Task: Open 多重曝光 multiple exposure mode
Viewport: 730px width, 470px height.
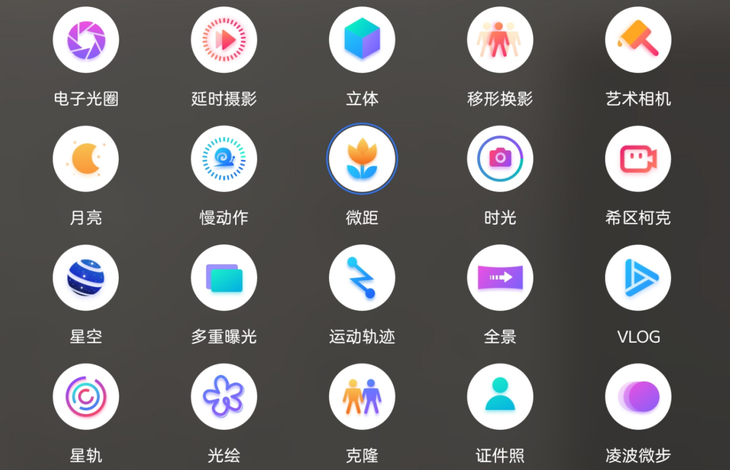Action: pos(224,278)
